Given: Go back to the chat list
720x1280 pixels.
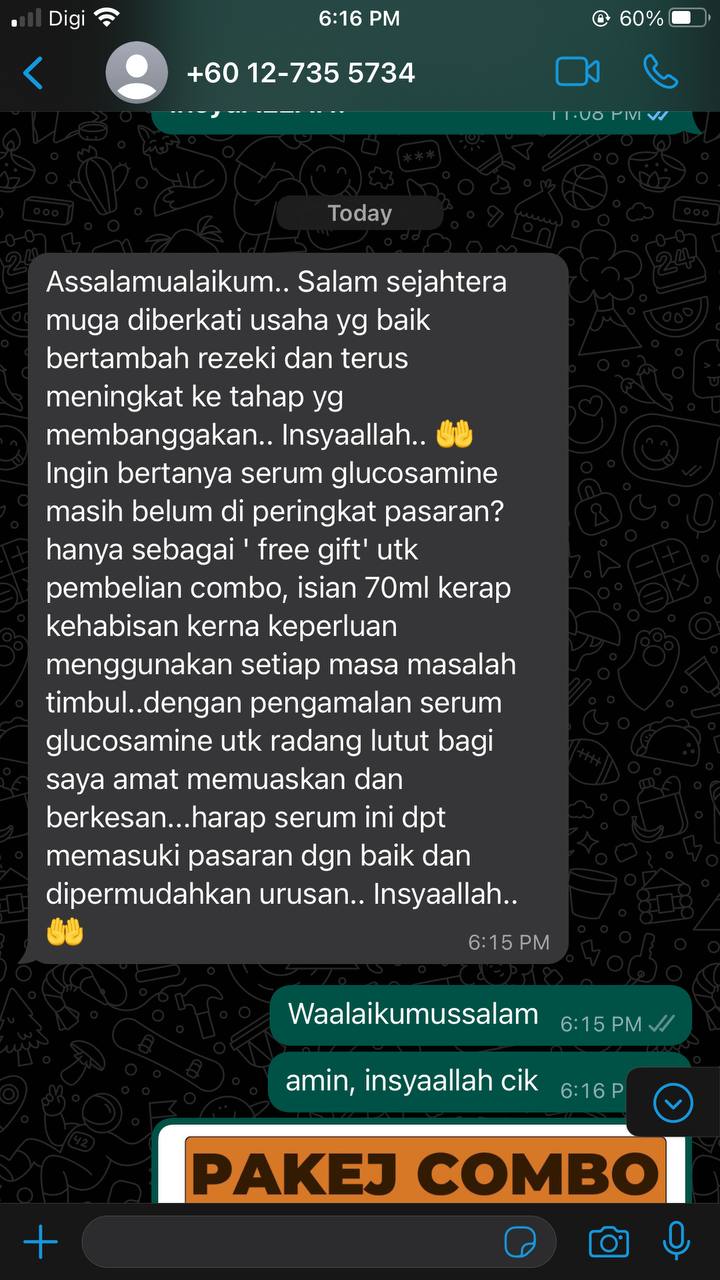Looking at the screenshot, I should (33, 73).
